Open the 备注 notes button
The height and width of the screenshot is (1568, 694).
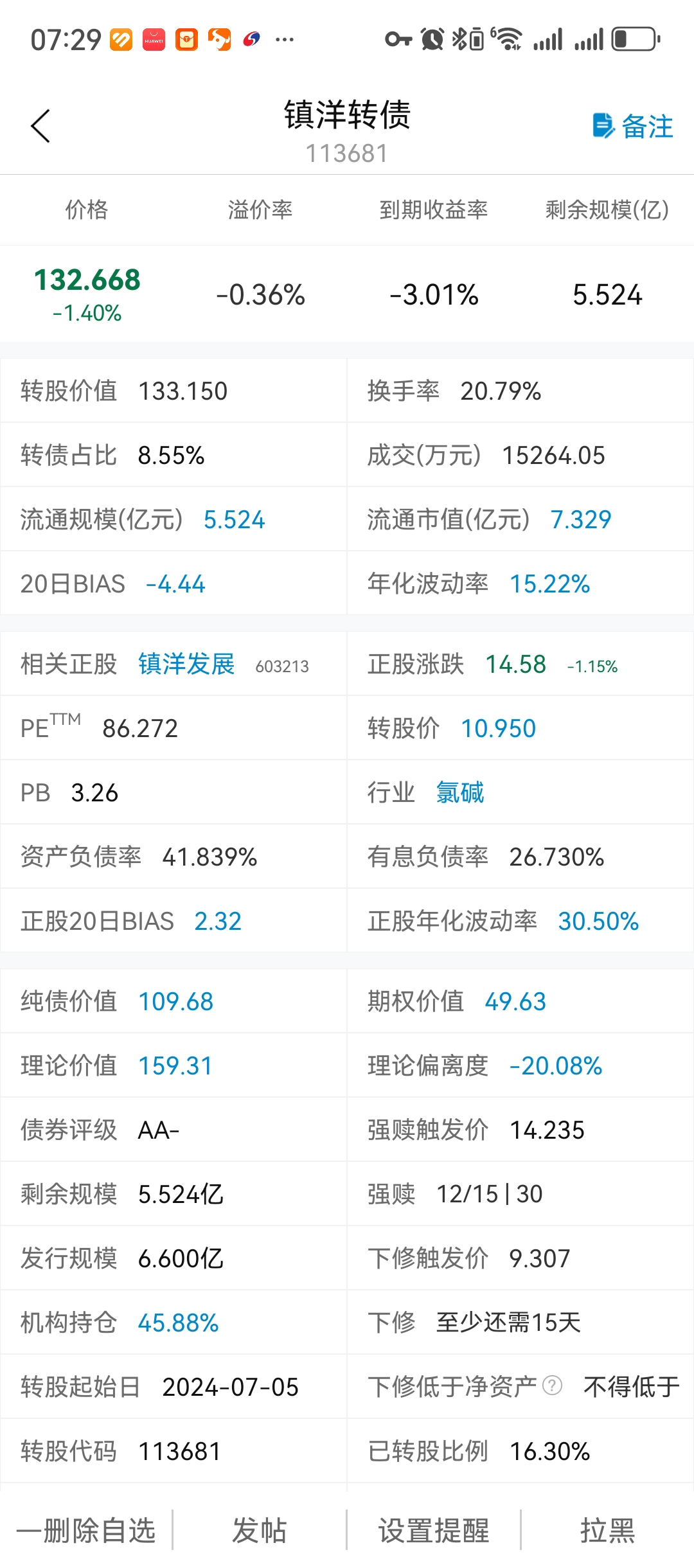point(632,126)
